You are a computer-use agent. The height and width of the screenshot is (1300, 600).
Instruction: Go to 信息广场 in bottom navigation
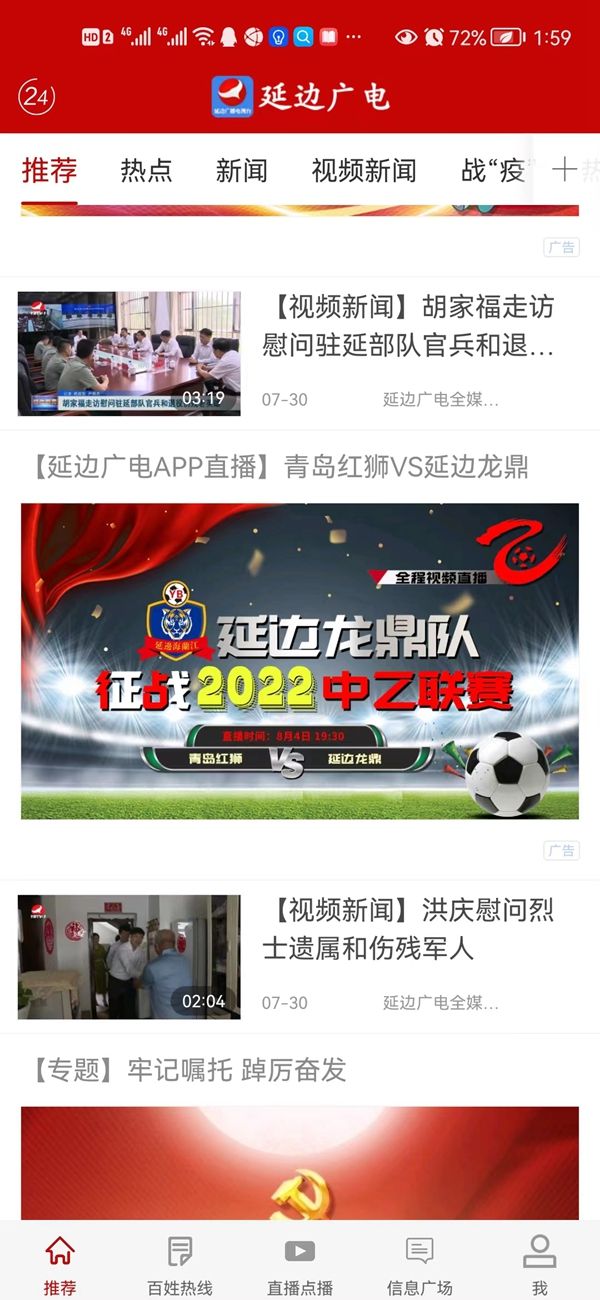[x=420, y=1265]
